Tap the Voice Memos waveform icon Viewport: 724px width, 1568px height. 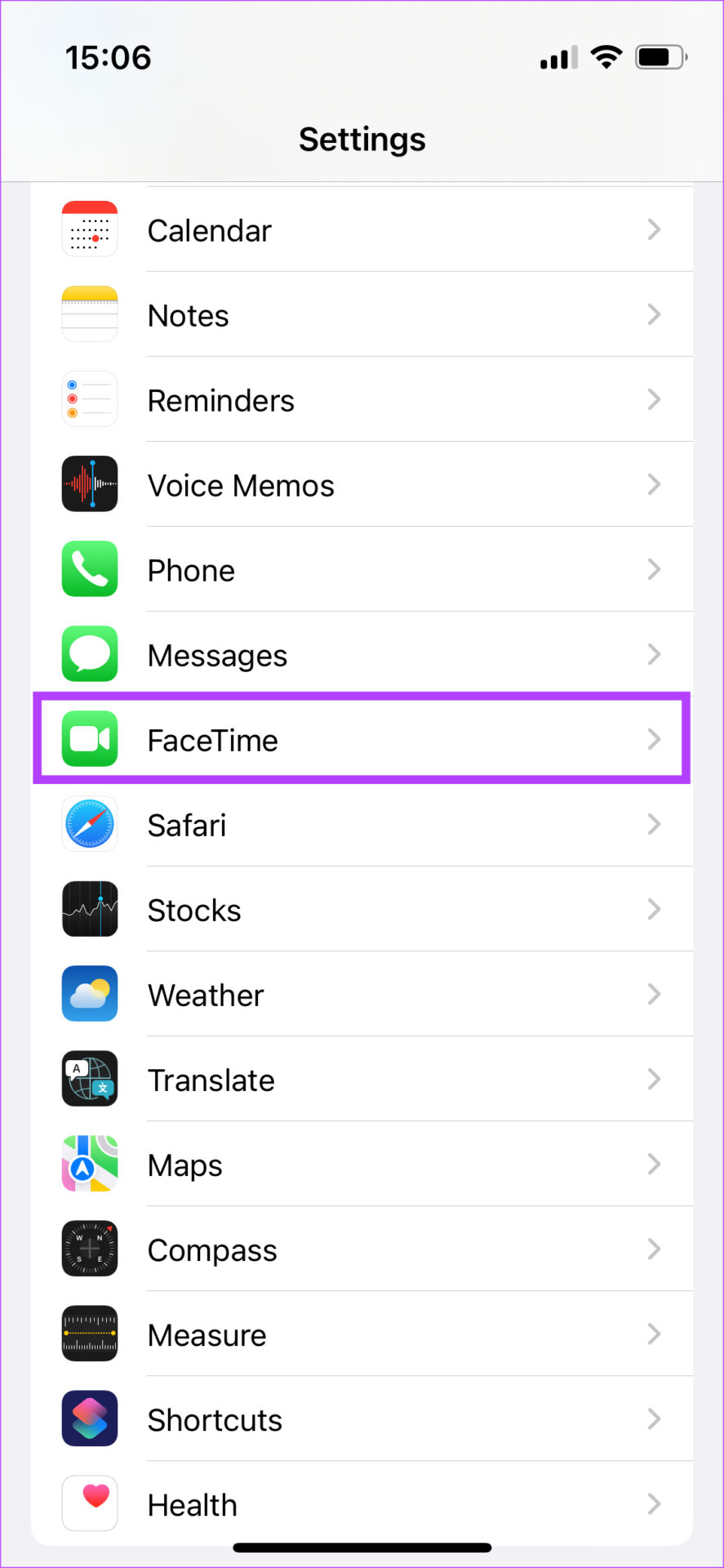coord(89,484)
